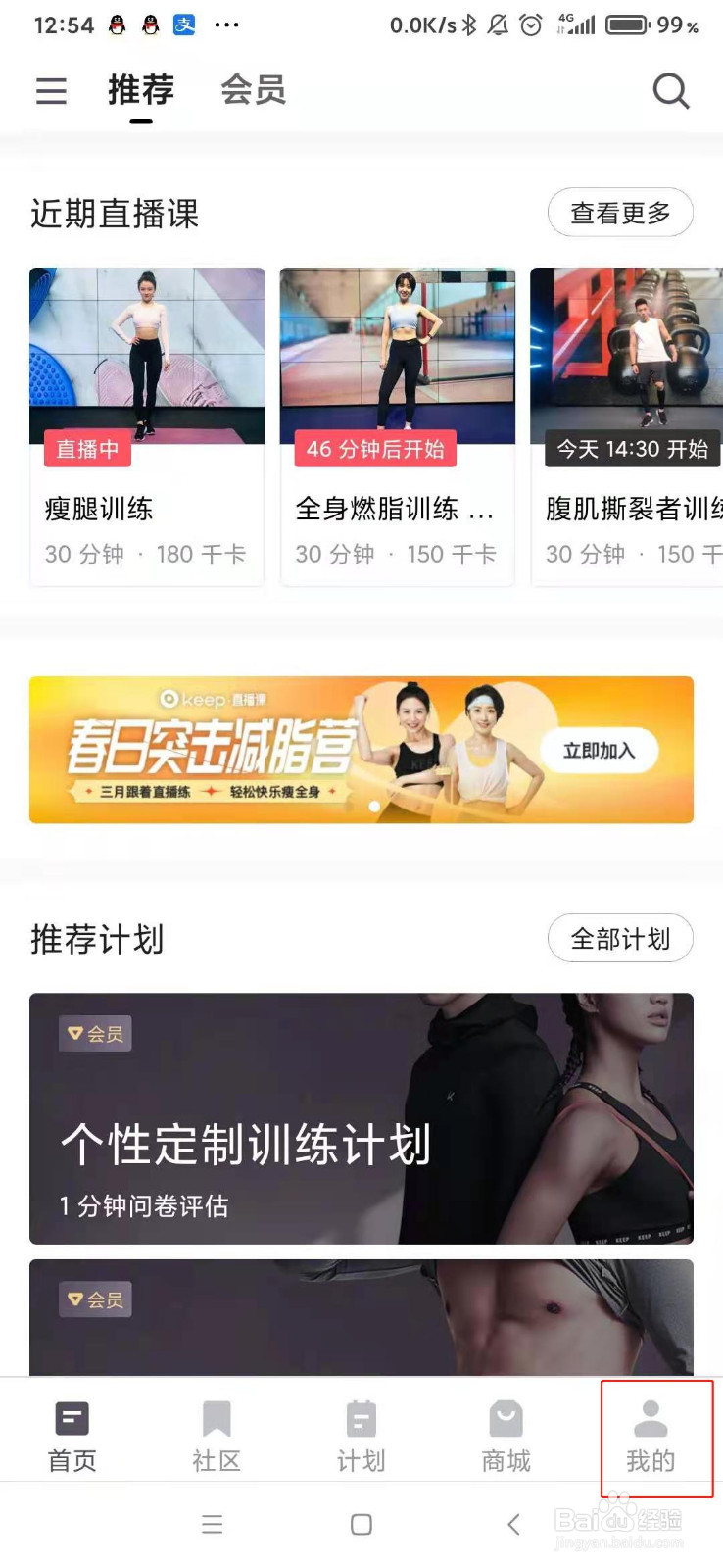723x1568 pixels.
Task: Open the 瘦腿训练 live course thumbnail
Action: 146,358
